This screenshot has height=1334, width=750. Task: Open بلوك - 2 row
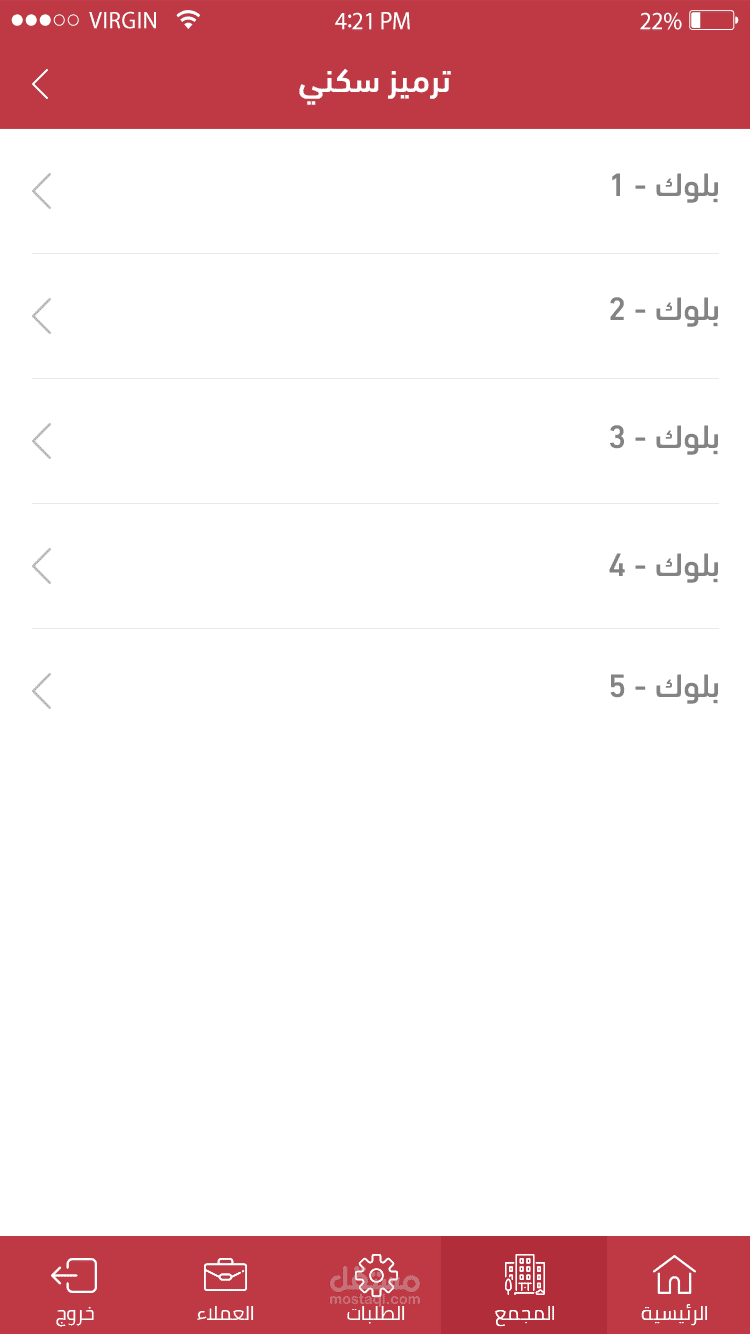(375, 315)
